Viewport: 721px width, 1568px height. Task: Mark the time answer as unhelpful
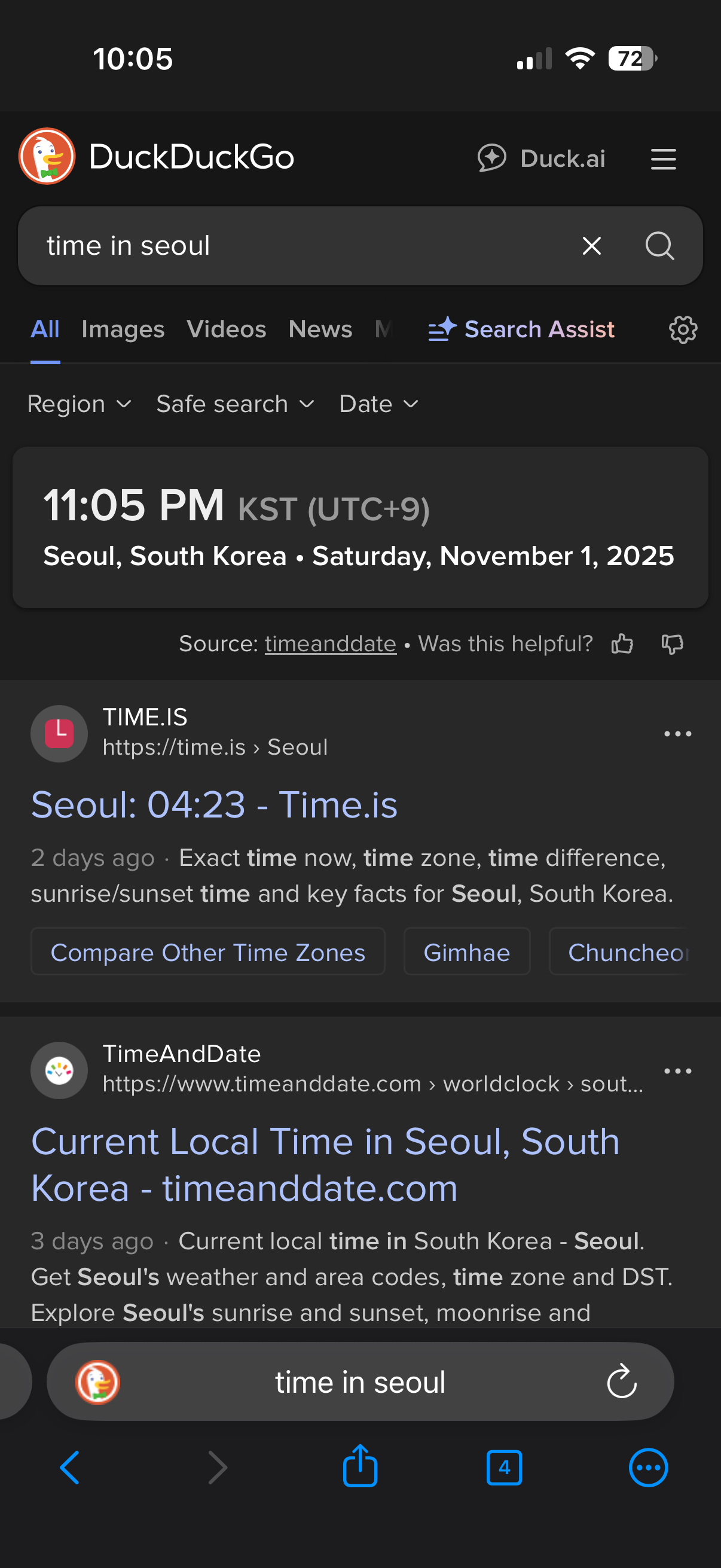pyautogui.click(x=672, y=644)
